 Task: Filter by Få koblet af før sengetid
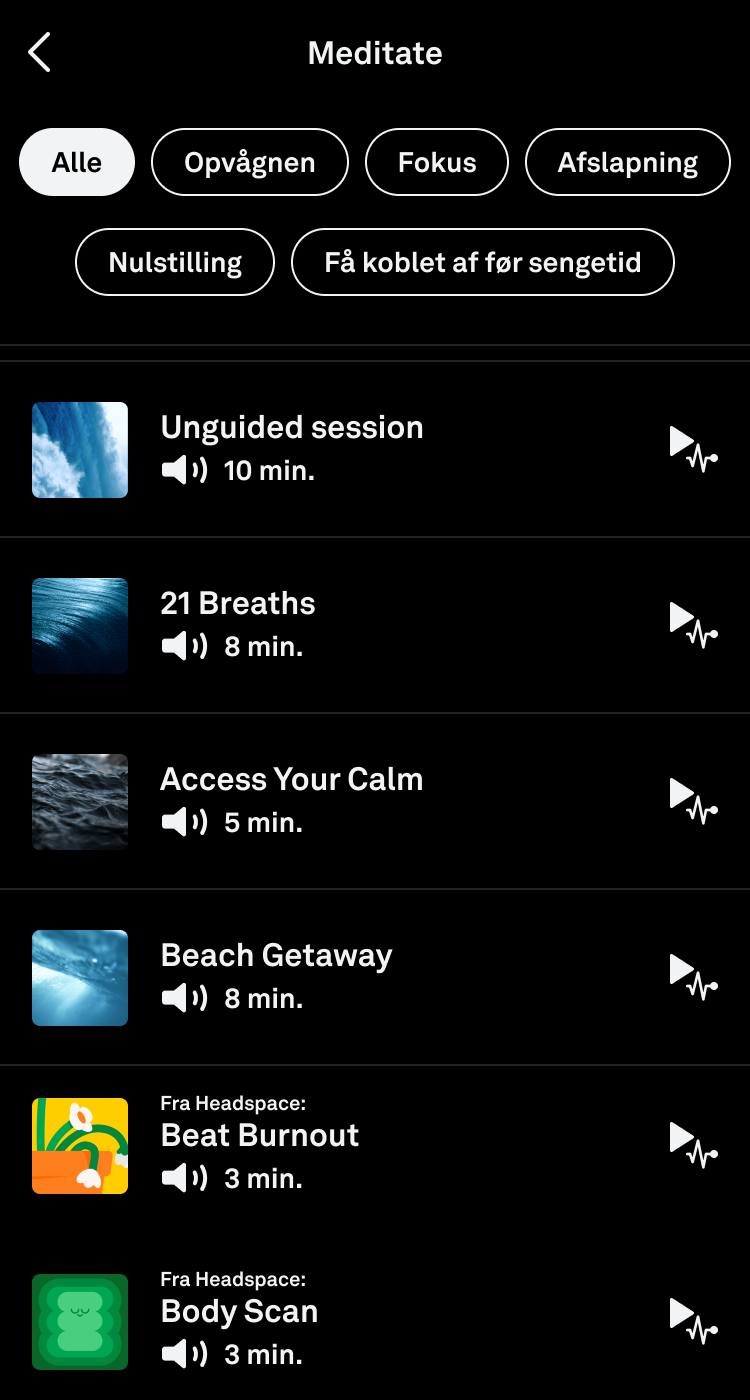(x=483, y=262)
